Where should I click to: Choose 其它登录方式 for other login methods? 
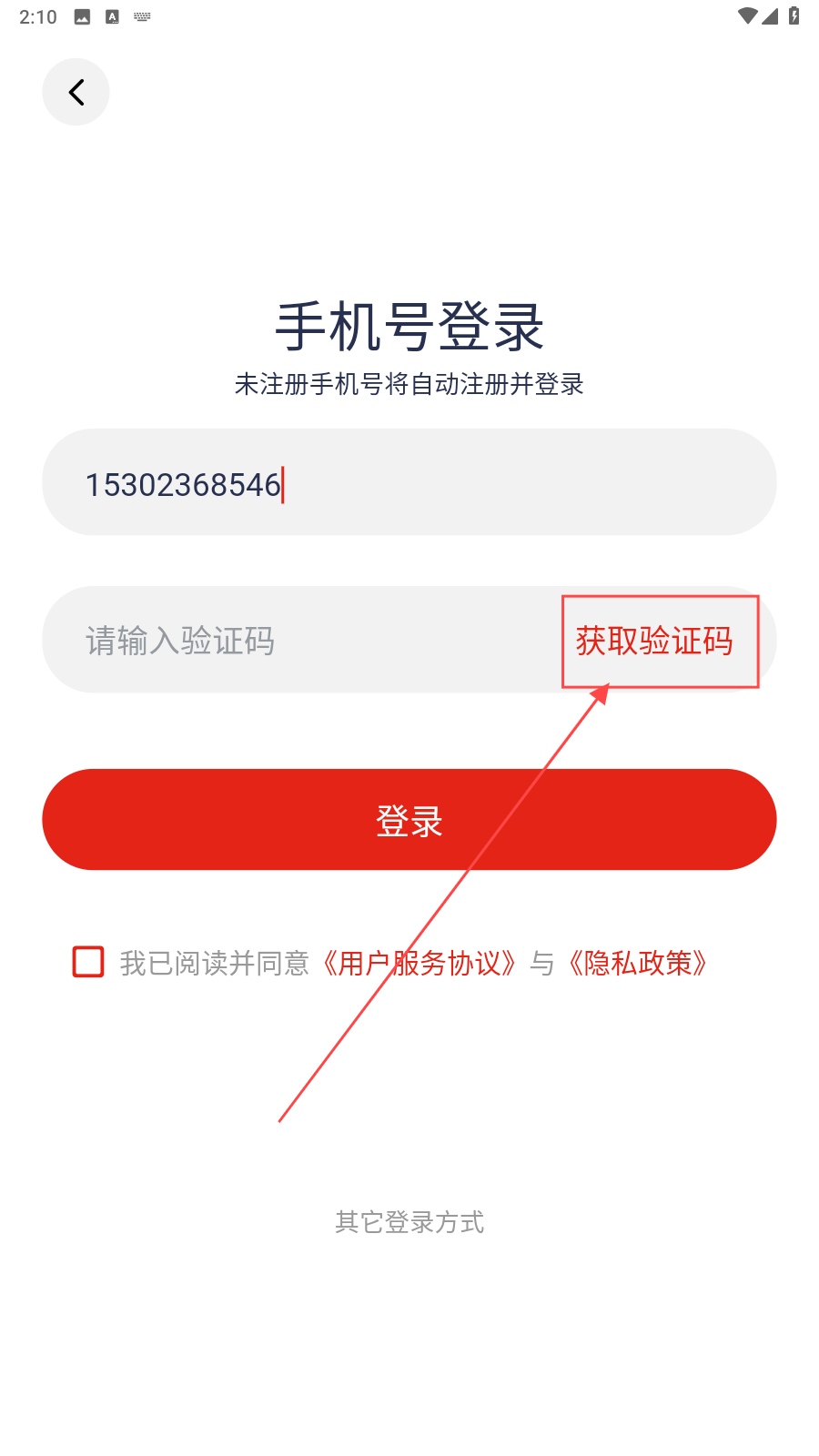click(409, 1222)
